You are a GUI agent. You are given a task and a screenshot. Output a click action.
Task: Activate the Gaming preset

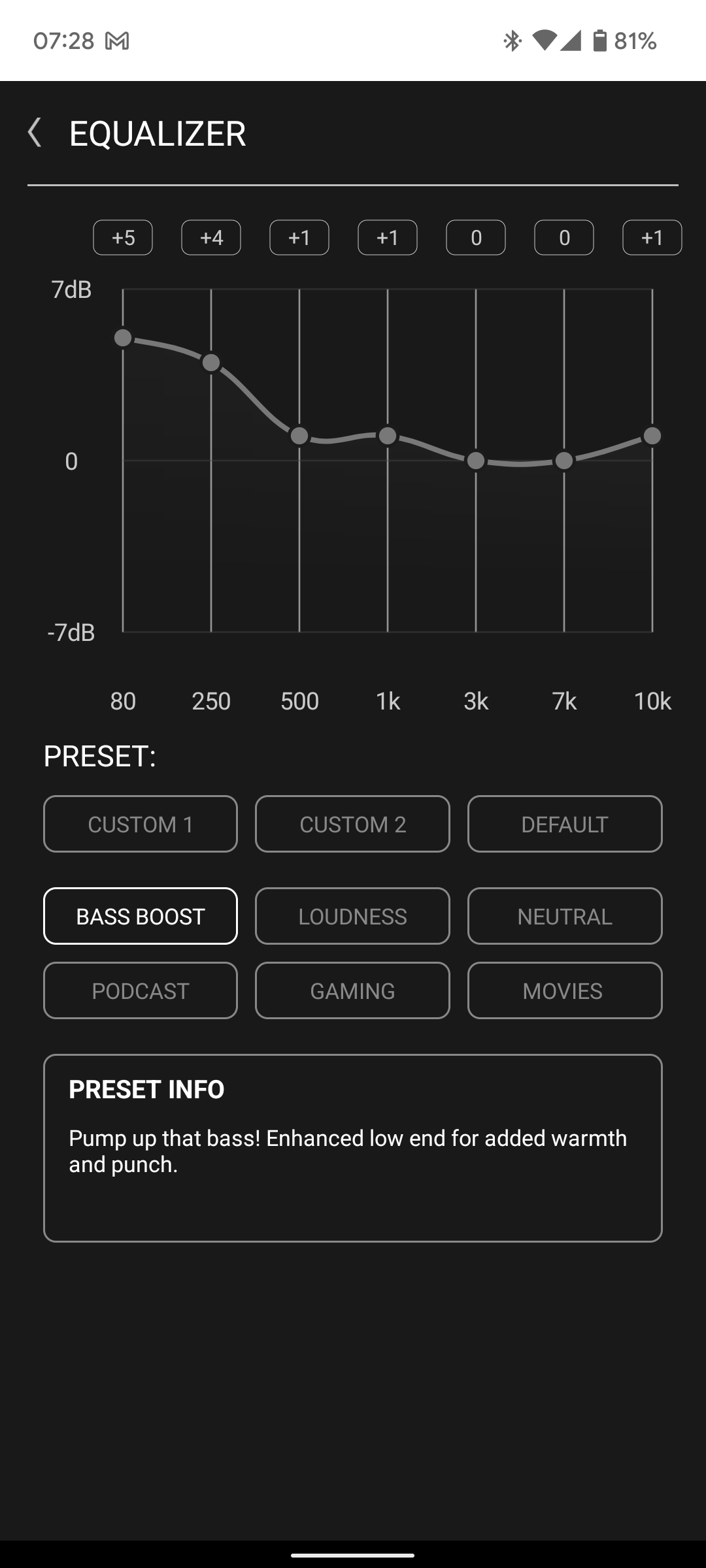[352, 990]
